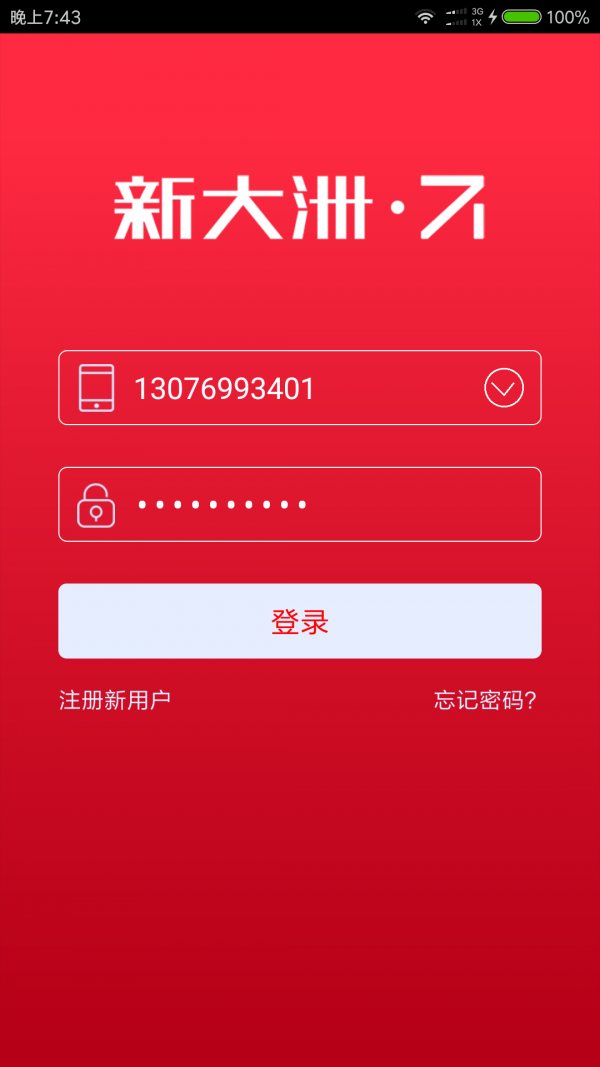Tap the 登录 login button
600x1067 pixels.
point(300,622)
